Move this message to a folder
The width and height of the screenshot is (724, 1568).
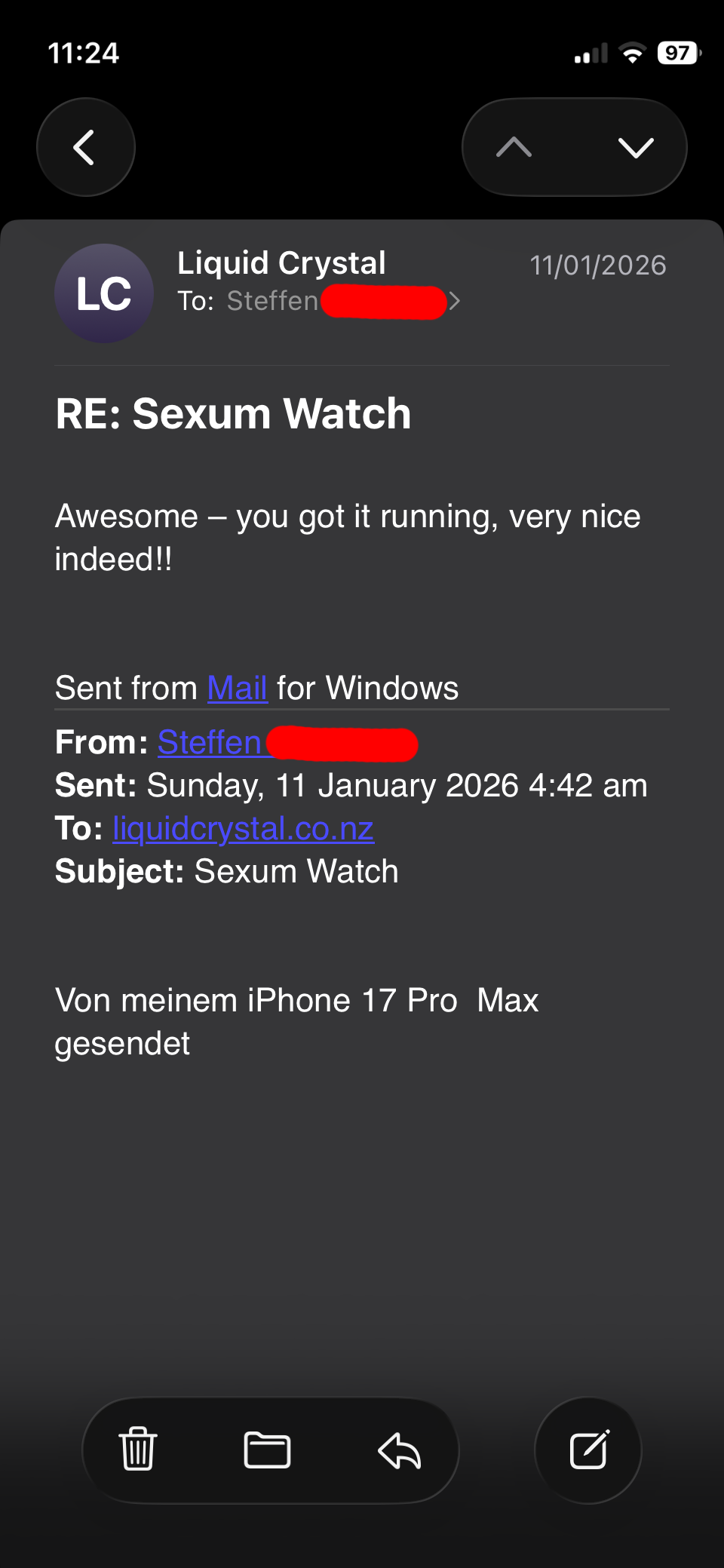pyautogui.click(x=267, y=1450)
